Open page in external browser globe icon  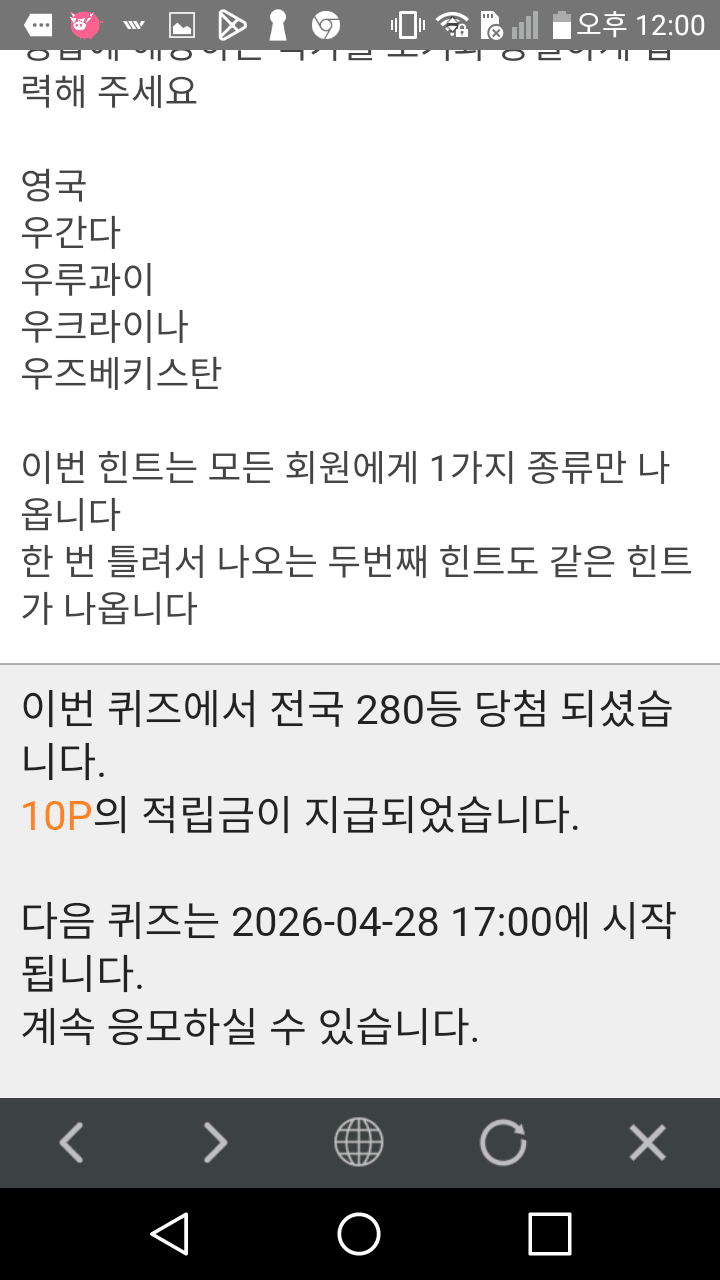click(358, 1142)
